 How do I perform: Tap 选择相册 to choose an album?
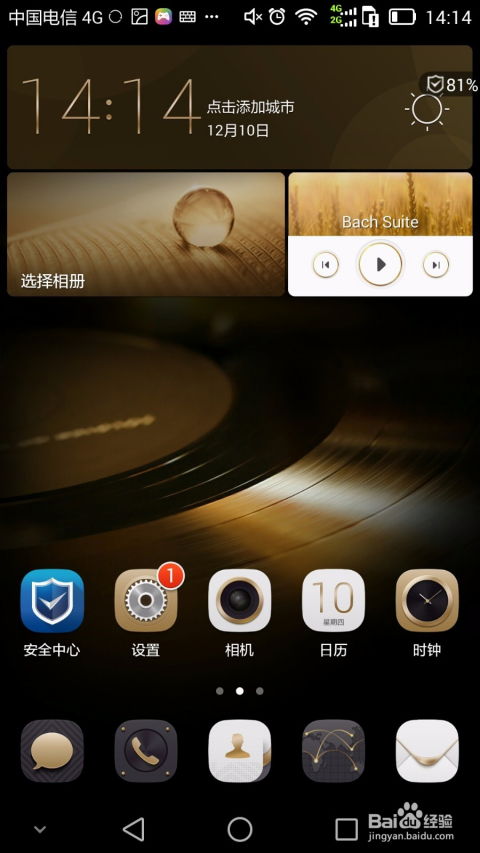click(x=53, y=281)
